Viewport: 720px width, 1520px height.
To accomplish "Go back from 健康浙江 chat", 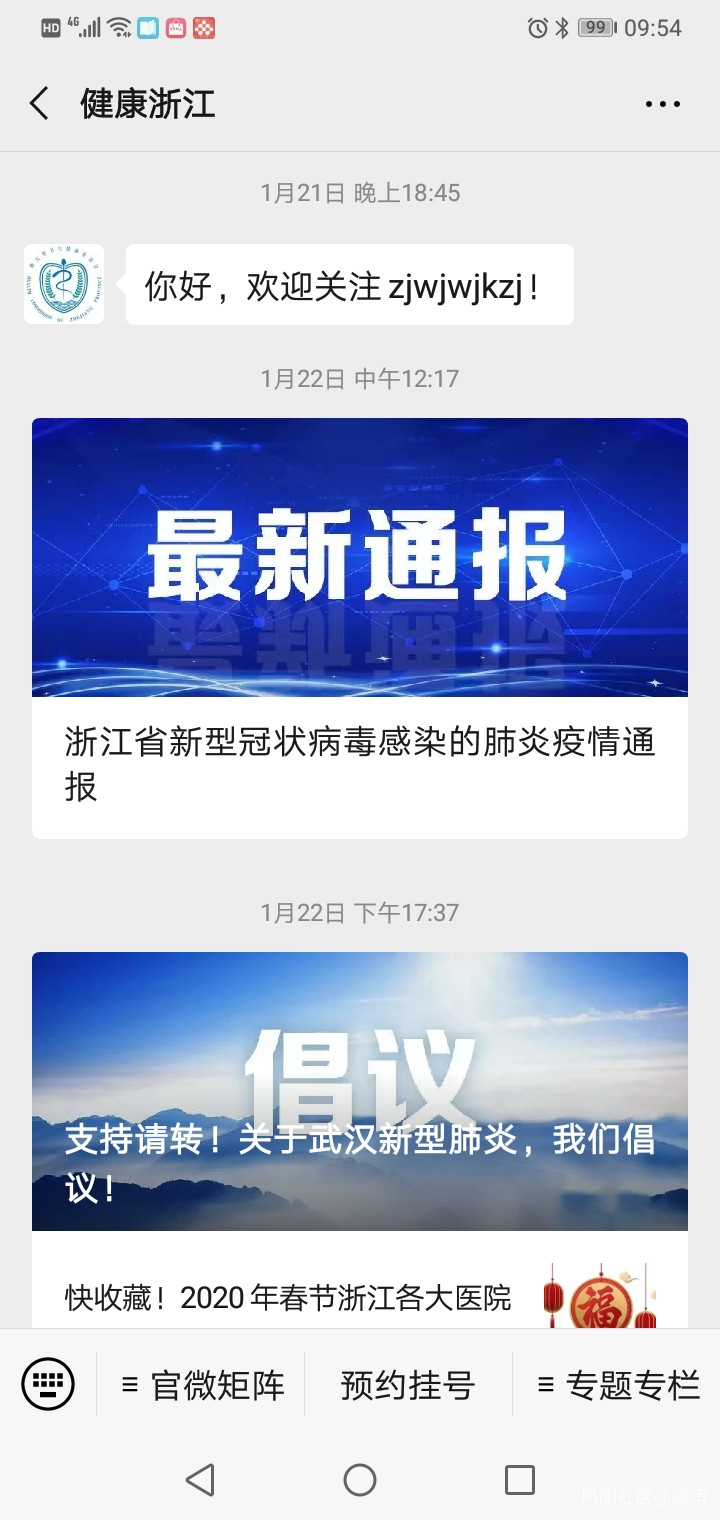I will (40, 104).
